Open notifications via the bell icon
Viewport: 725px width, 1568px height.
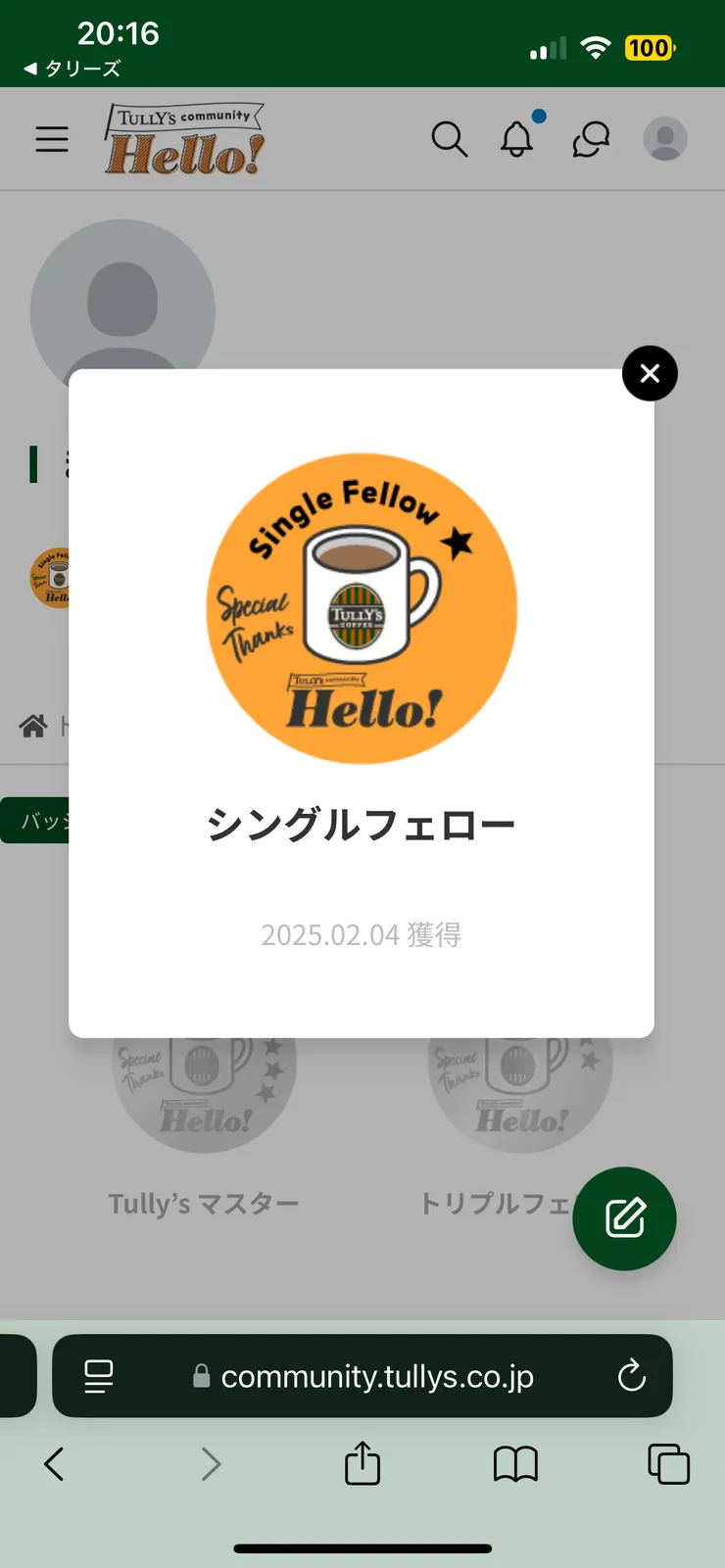click(517, 138)
